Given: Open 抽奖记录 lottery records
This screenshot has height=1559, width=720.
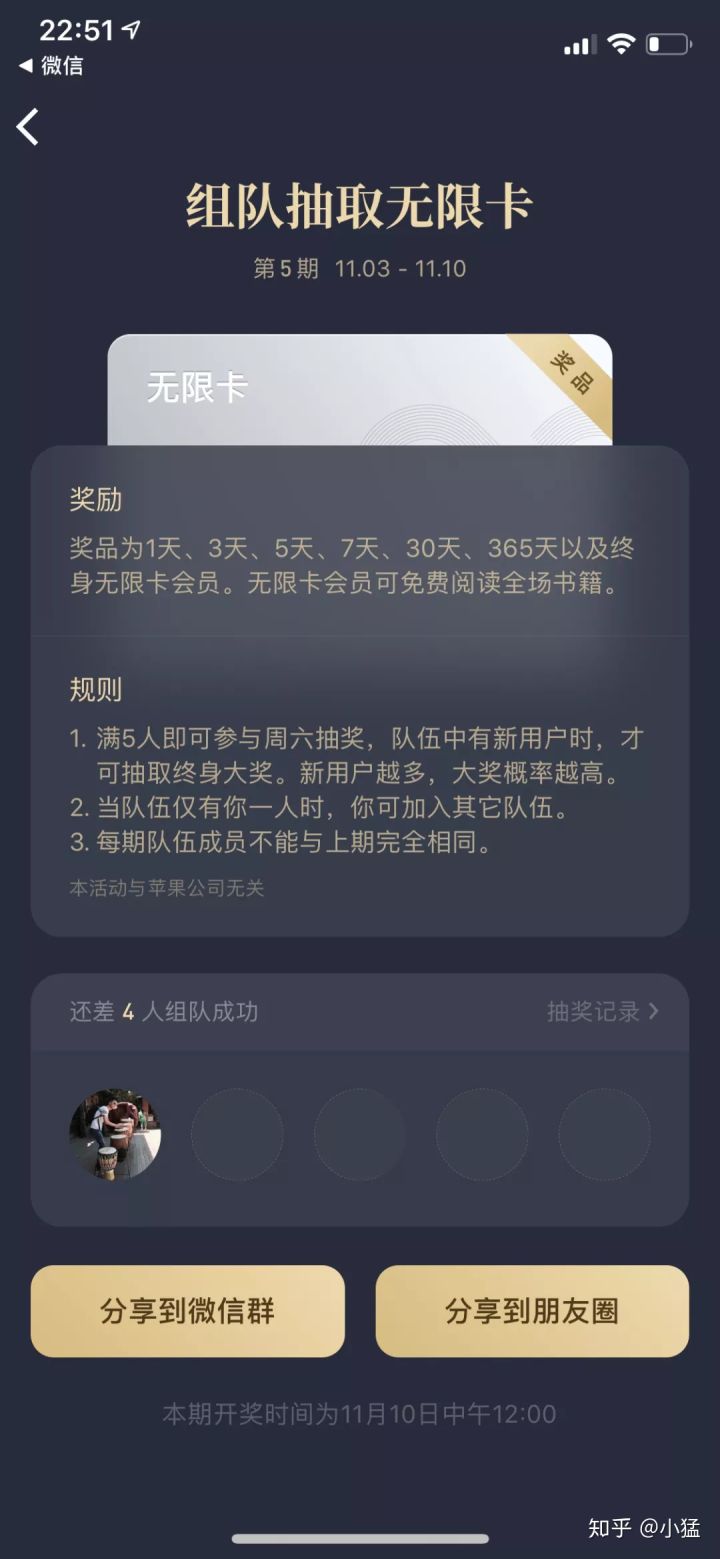Looking at the screenshot, I should (x=602, y=1011).
